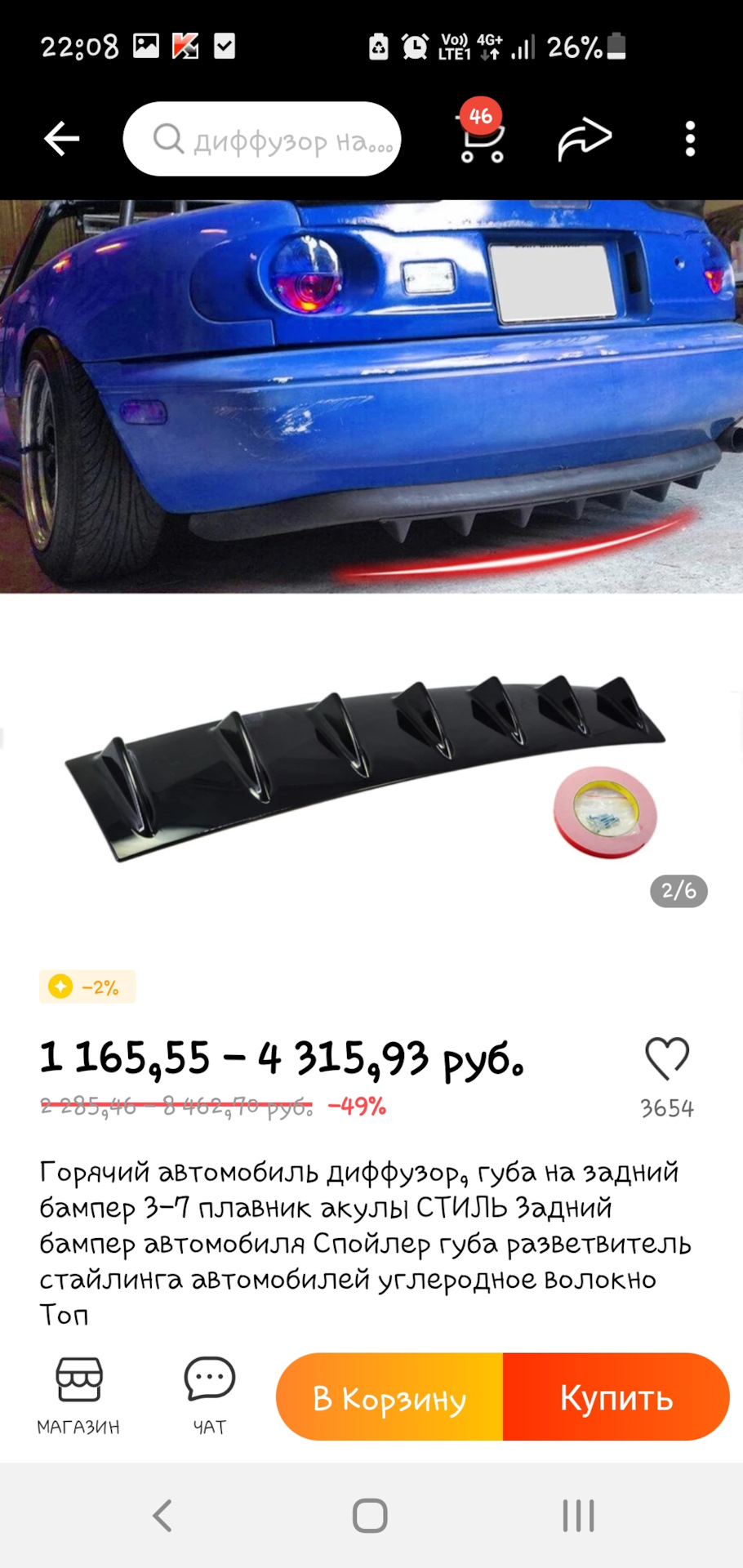The image size is (743, 1568).
Task: Tap the system home button
Action: 370,1516
